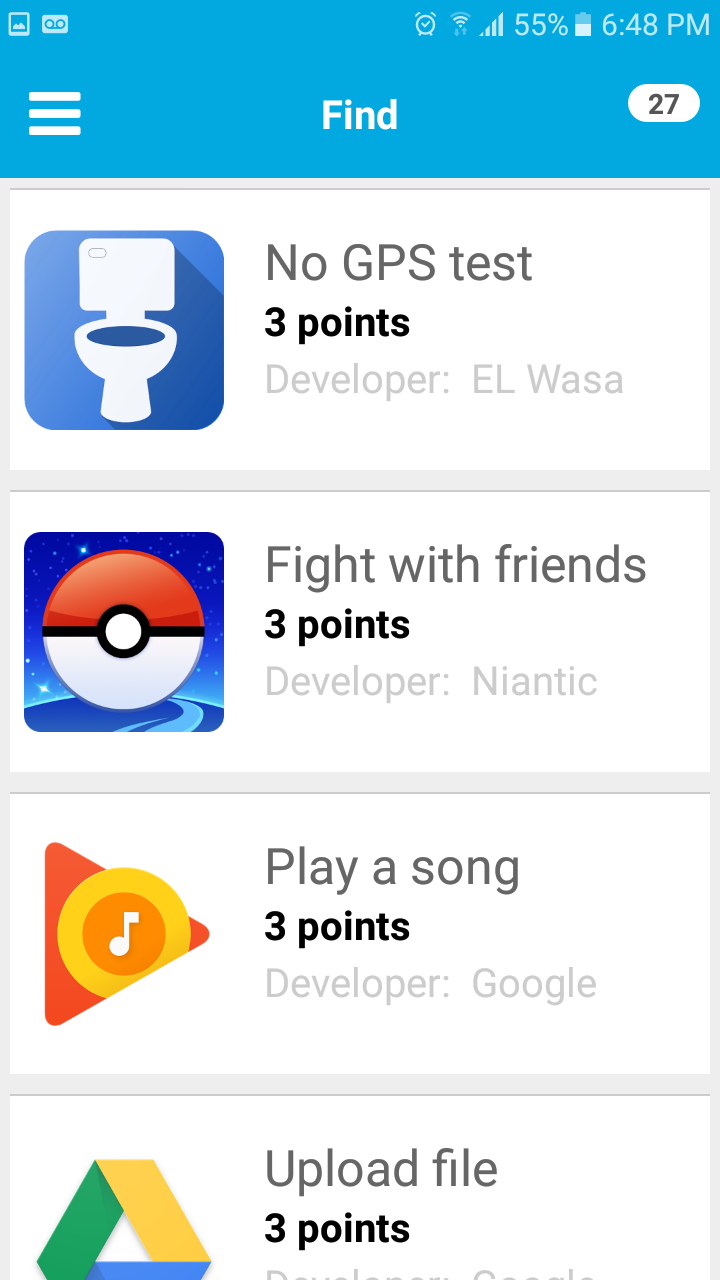The height and width of the screenshot is (1280, 720).
Task: Open the navigation drawer menu
Action: [x=54, y=113]
